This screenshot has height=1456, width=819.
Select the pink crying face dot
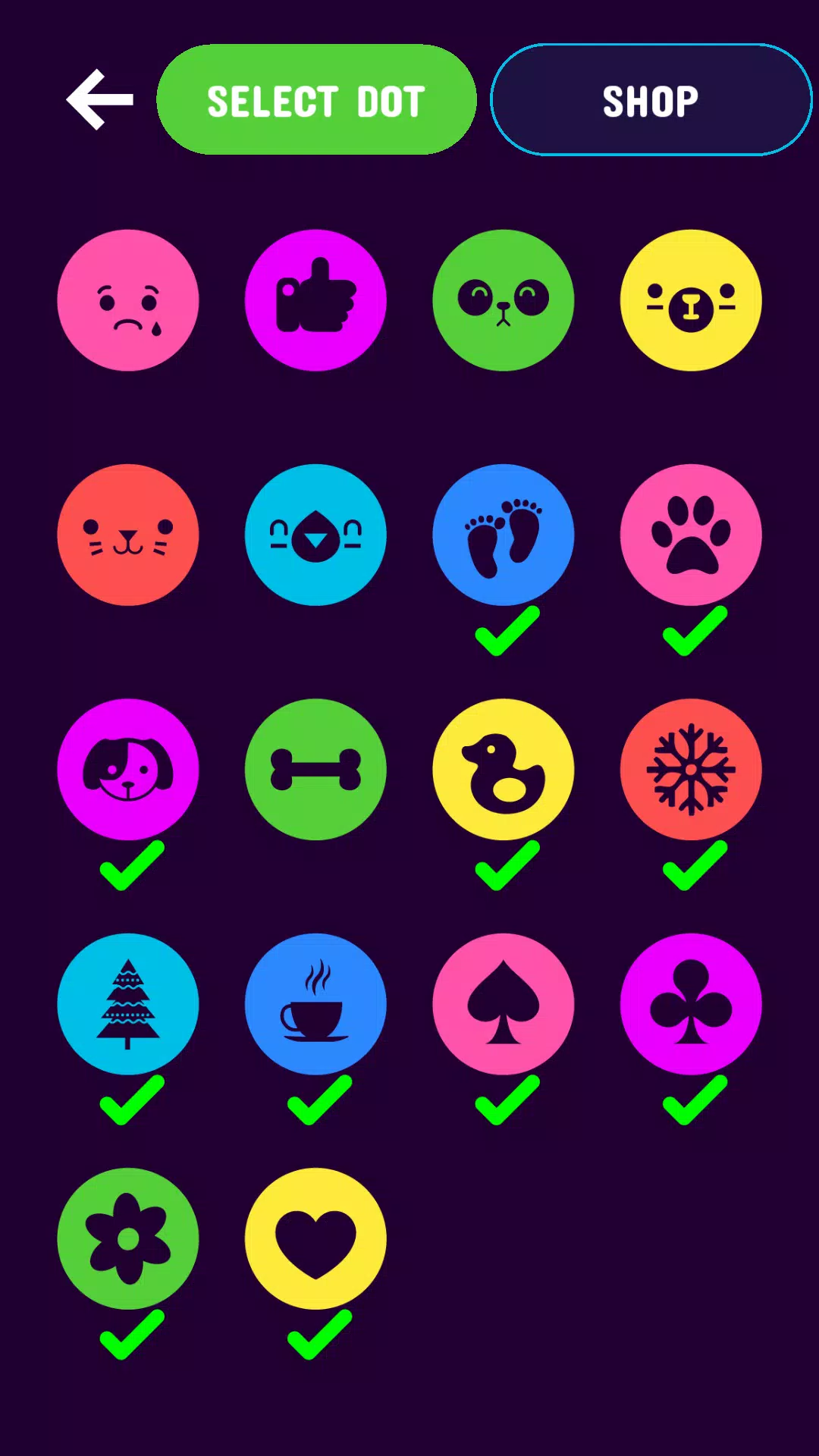pos(128,300)
